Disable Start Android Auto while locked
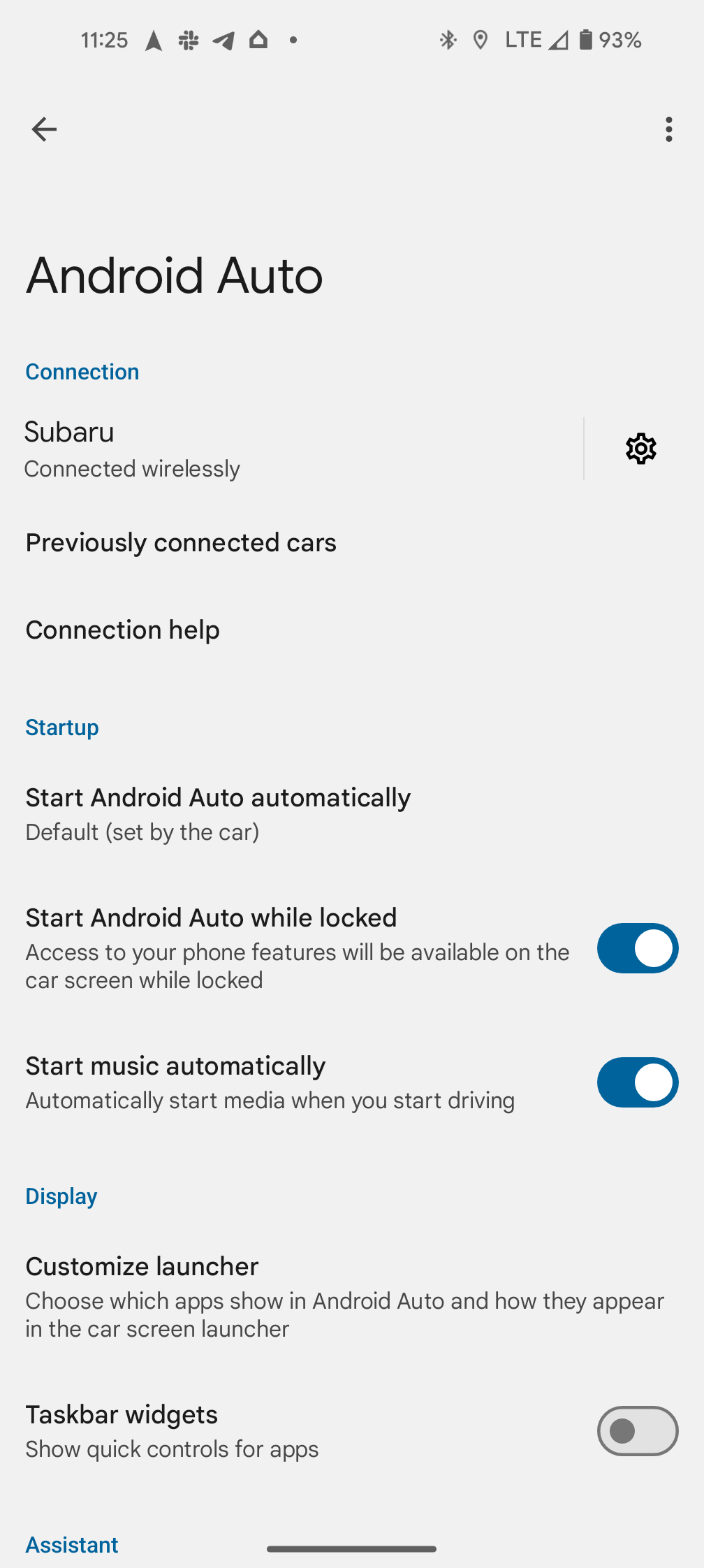704x1568 pixels. (638, 948)
